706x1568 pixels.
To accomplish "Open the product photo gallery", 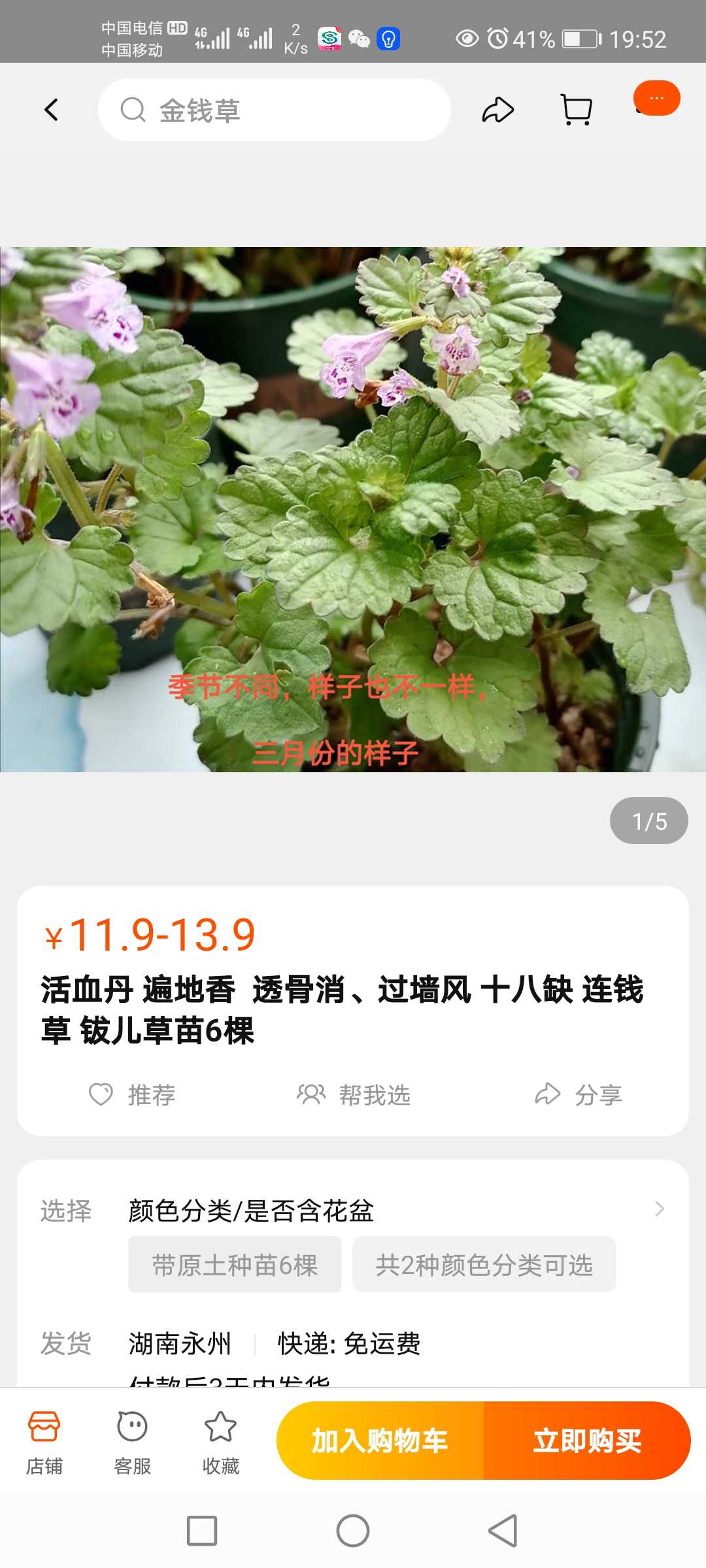I will 353,510.
